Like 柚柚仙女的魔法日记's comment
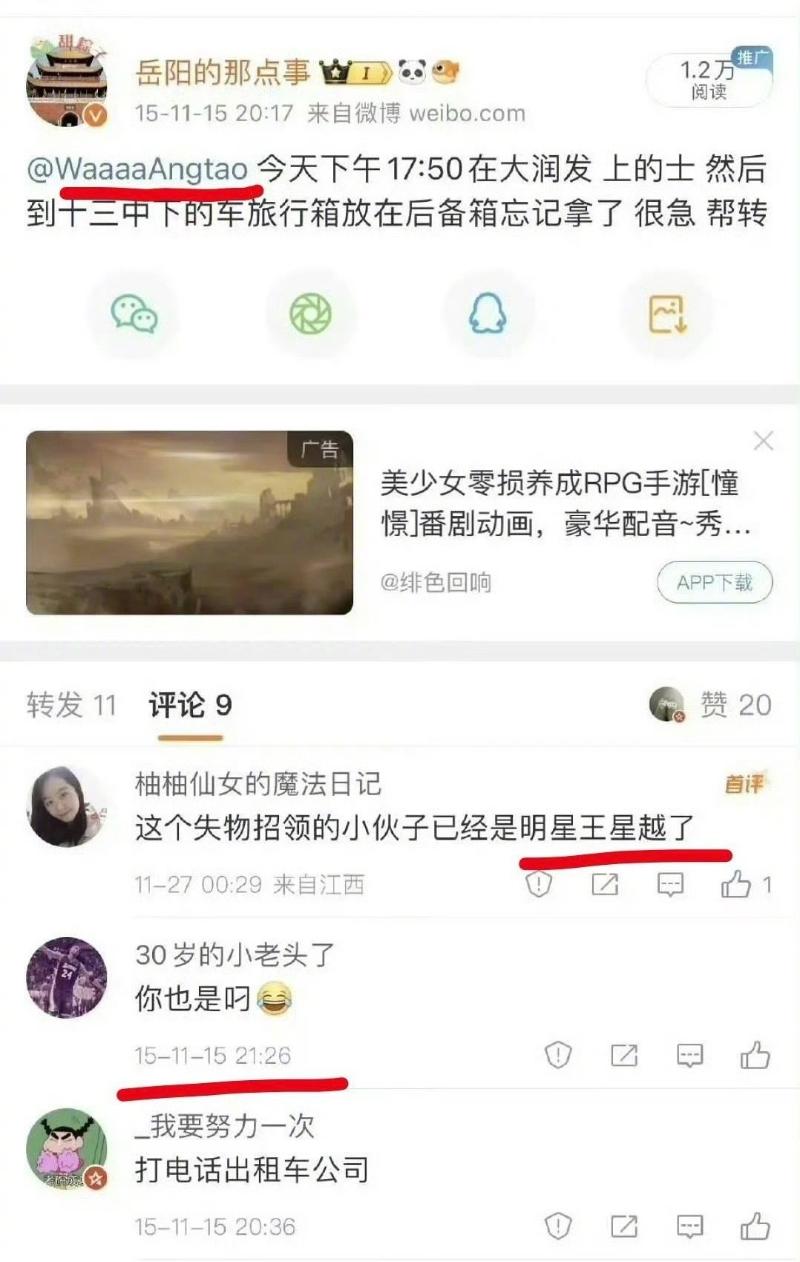Screen dimensions: 800x1262 click(737, 884)
